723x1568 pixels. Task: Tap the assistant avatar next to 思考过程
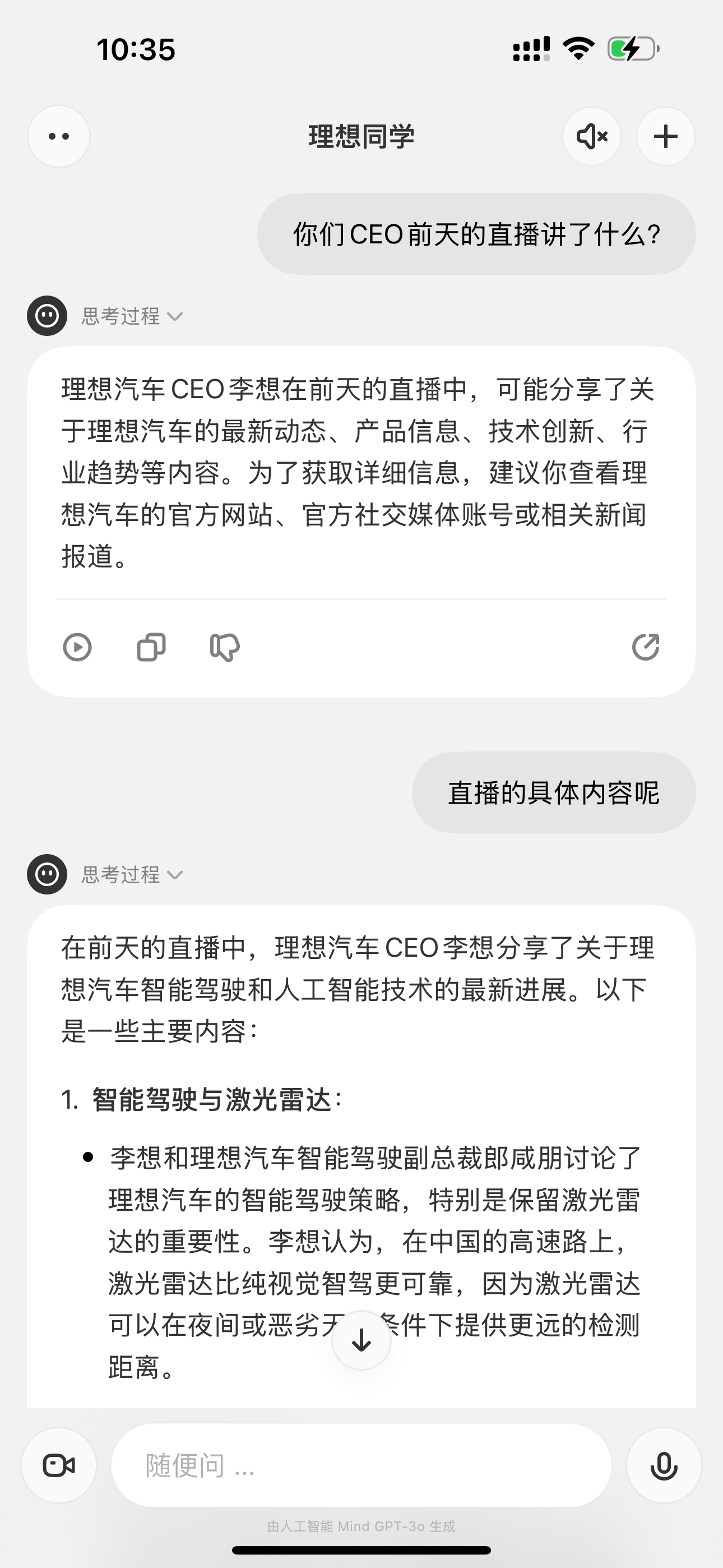click(x=47, y=316)
